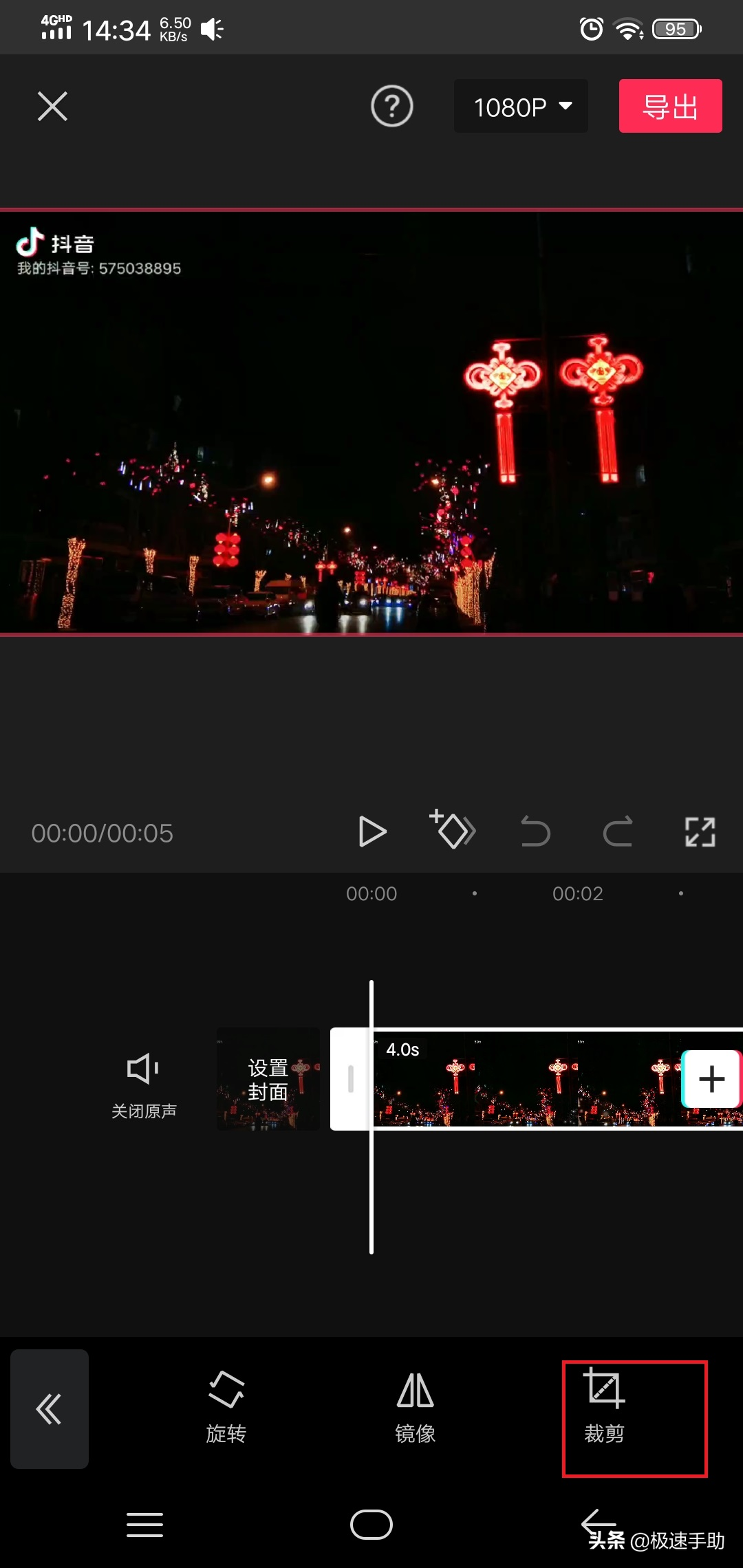Undo the last edit
743x1568 pixels.
pos(535,832)
